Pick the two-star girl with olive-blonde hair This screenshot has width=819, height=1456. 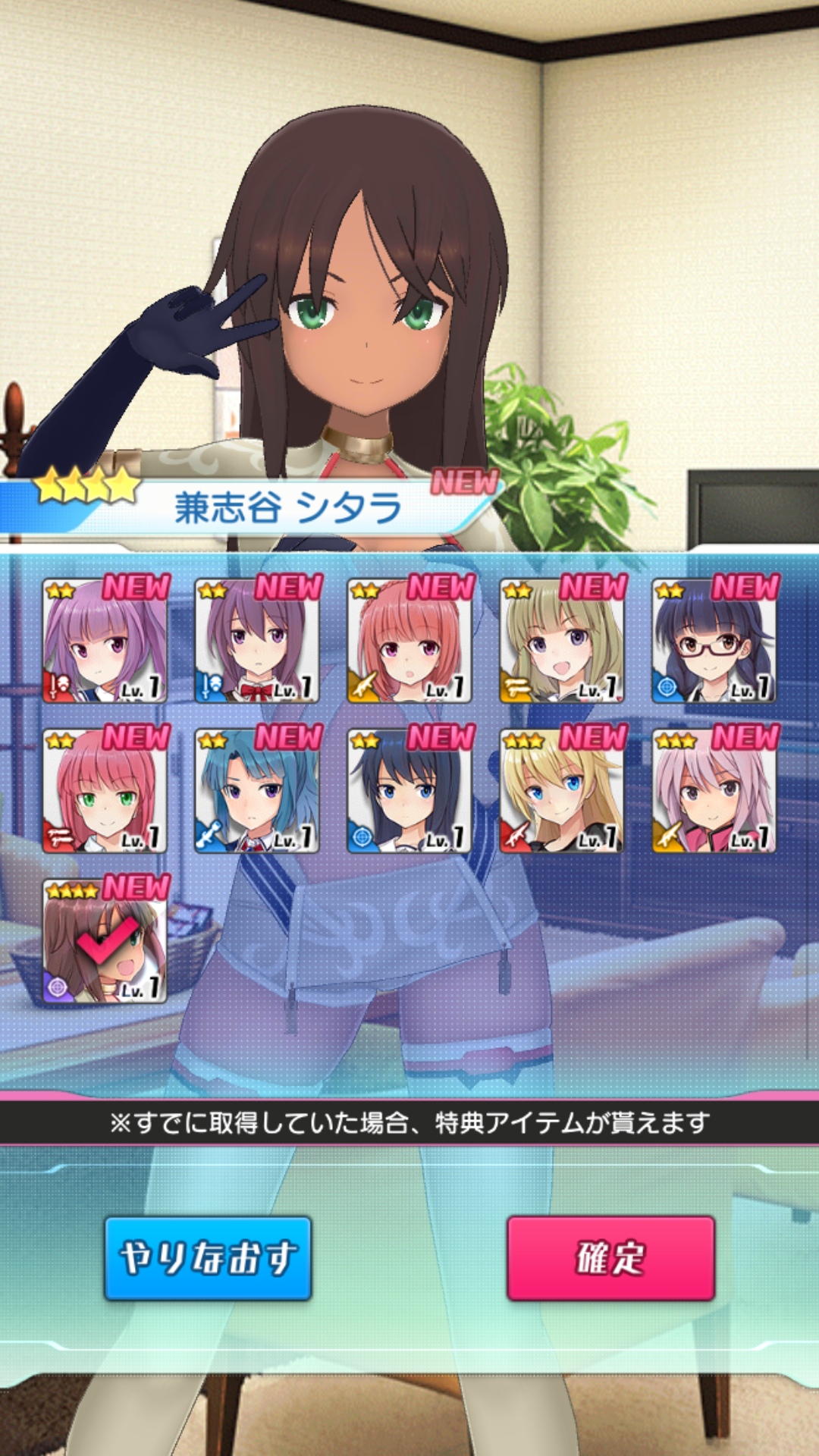(562, 641)
